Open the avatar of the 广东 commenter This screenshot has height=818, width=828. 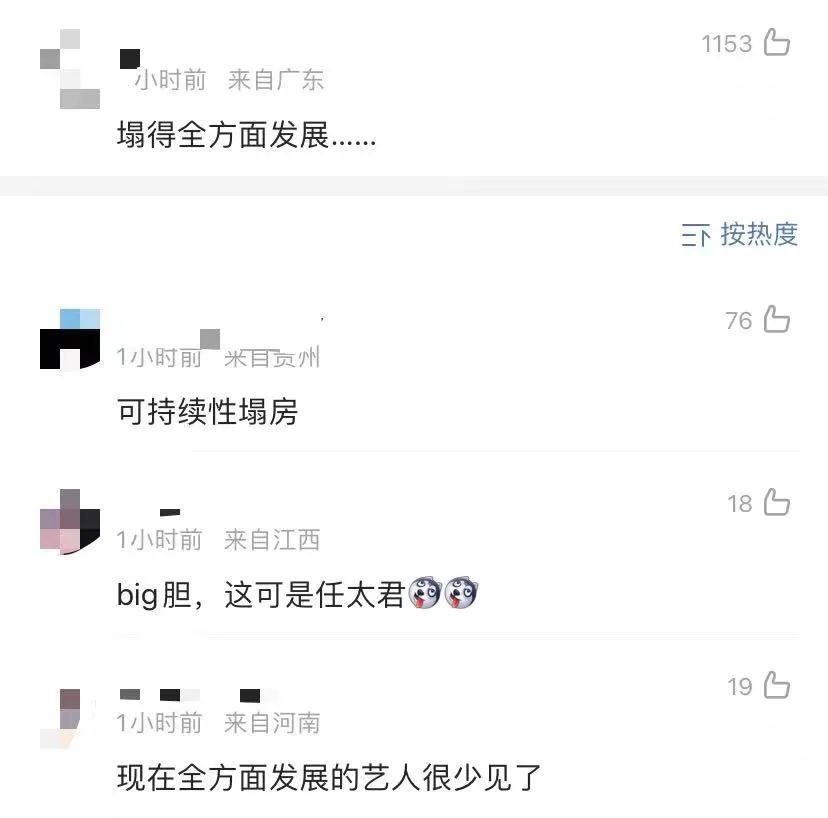(x=70, y=69)
